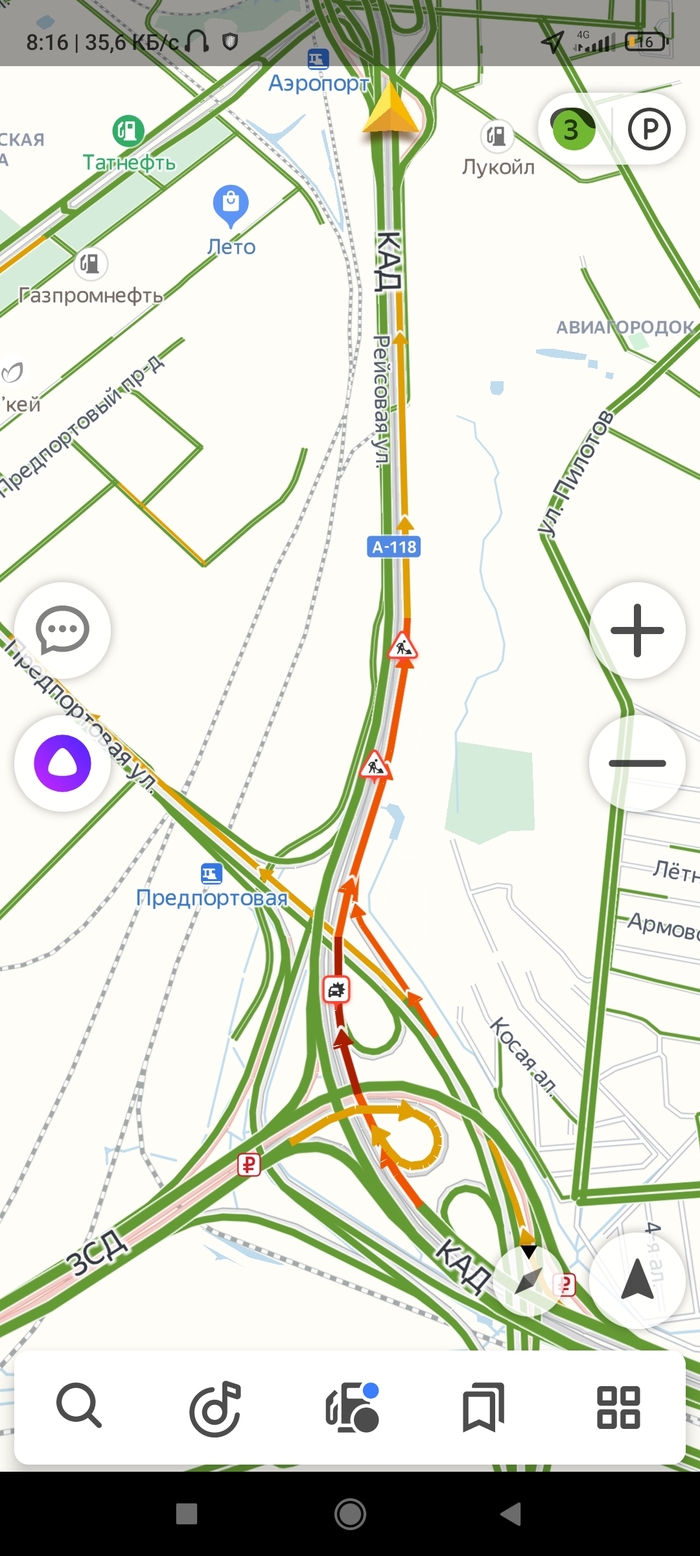The width and height of the screenshot is (700, 1556).
Task: Zoom out the map with the minus button
Action: click(x=637, y=763)
